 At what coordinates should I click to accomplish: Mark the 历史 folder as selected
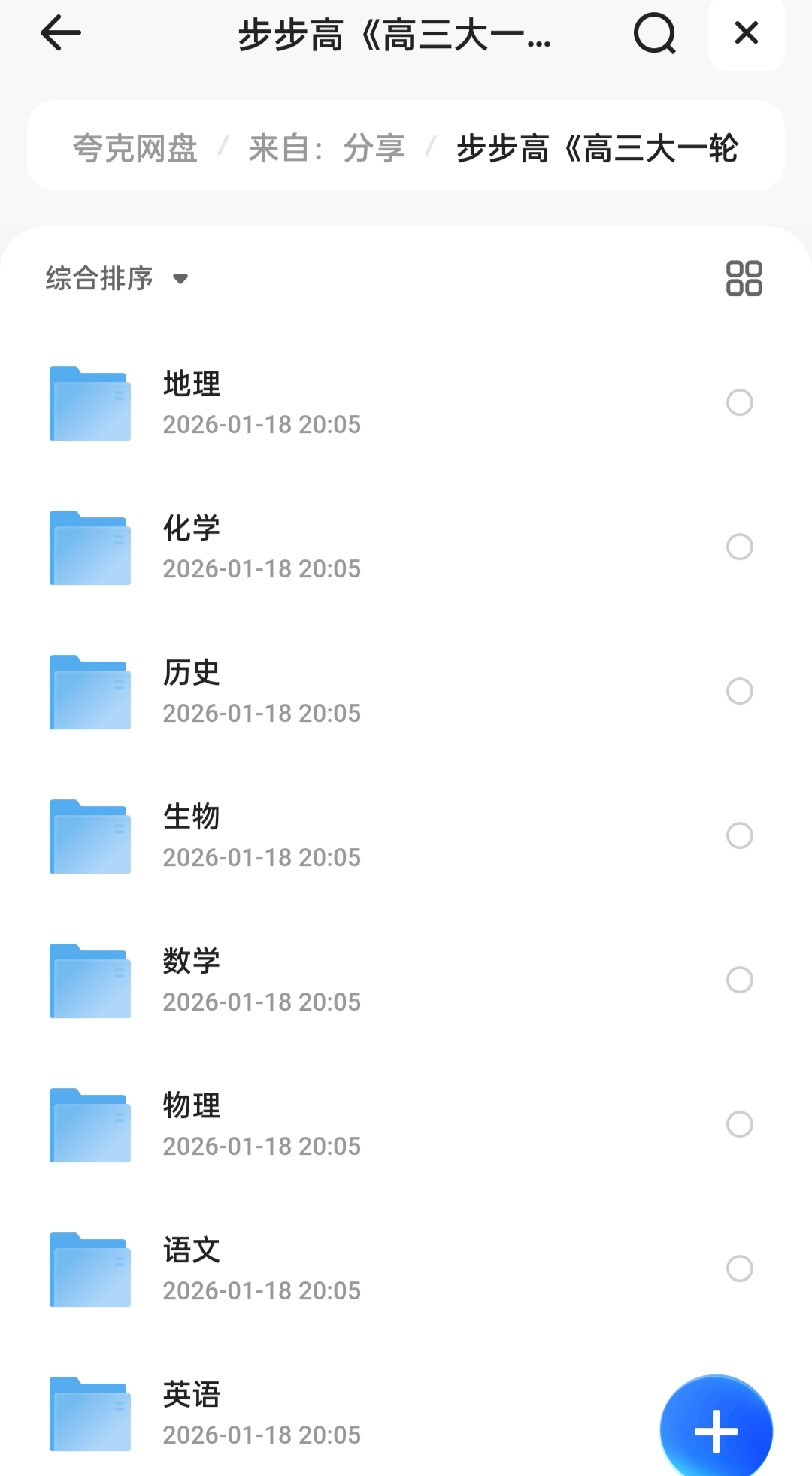point(740,691)
